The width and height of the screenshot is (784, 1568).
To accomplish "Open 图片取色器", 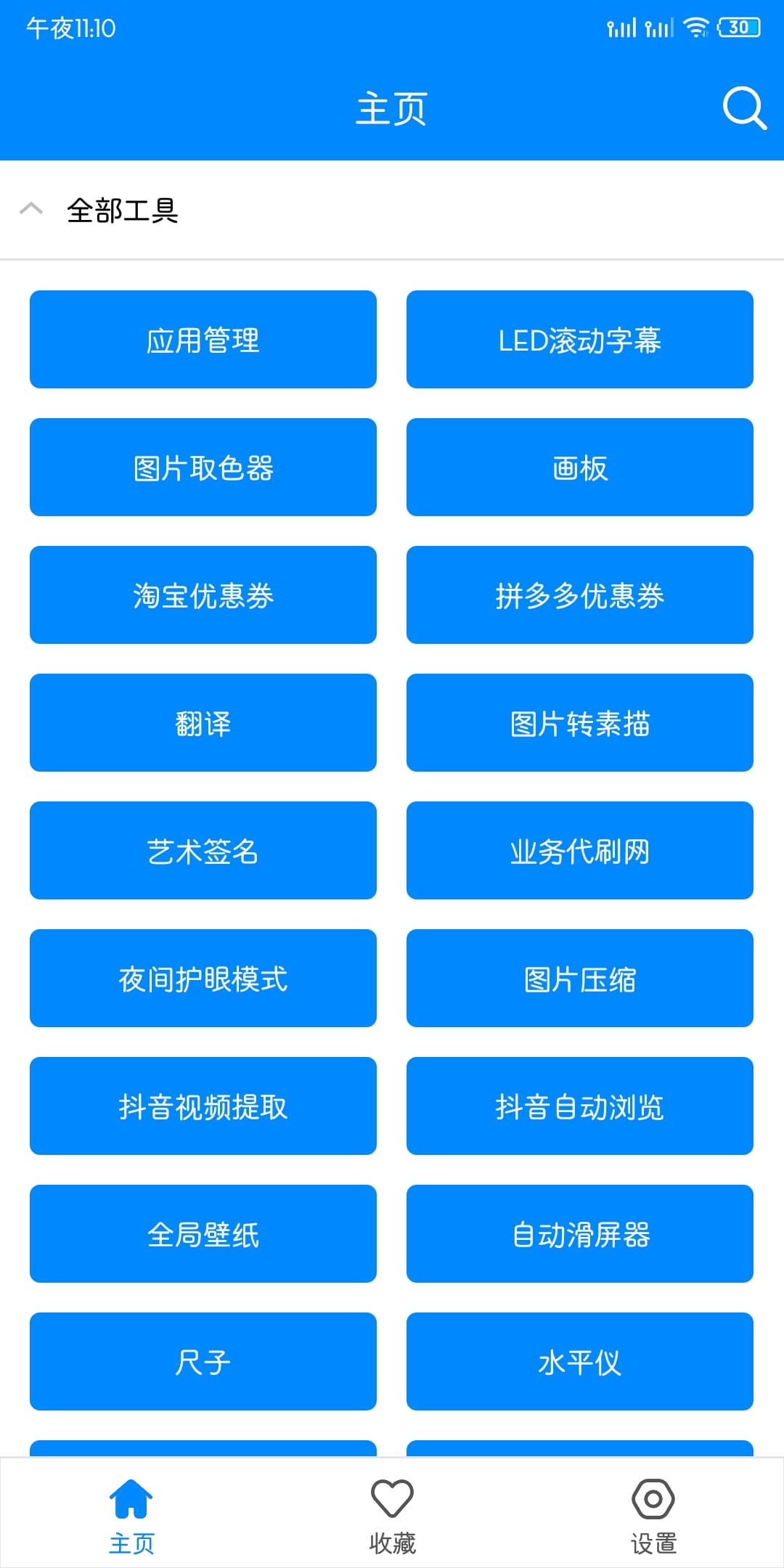I will (203, 467).
